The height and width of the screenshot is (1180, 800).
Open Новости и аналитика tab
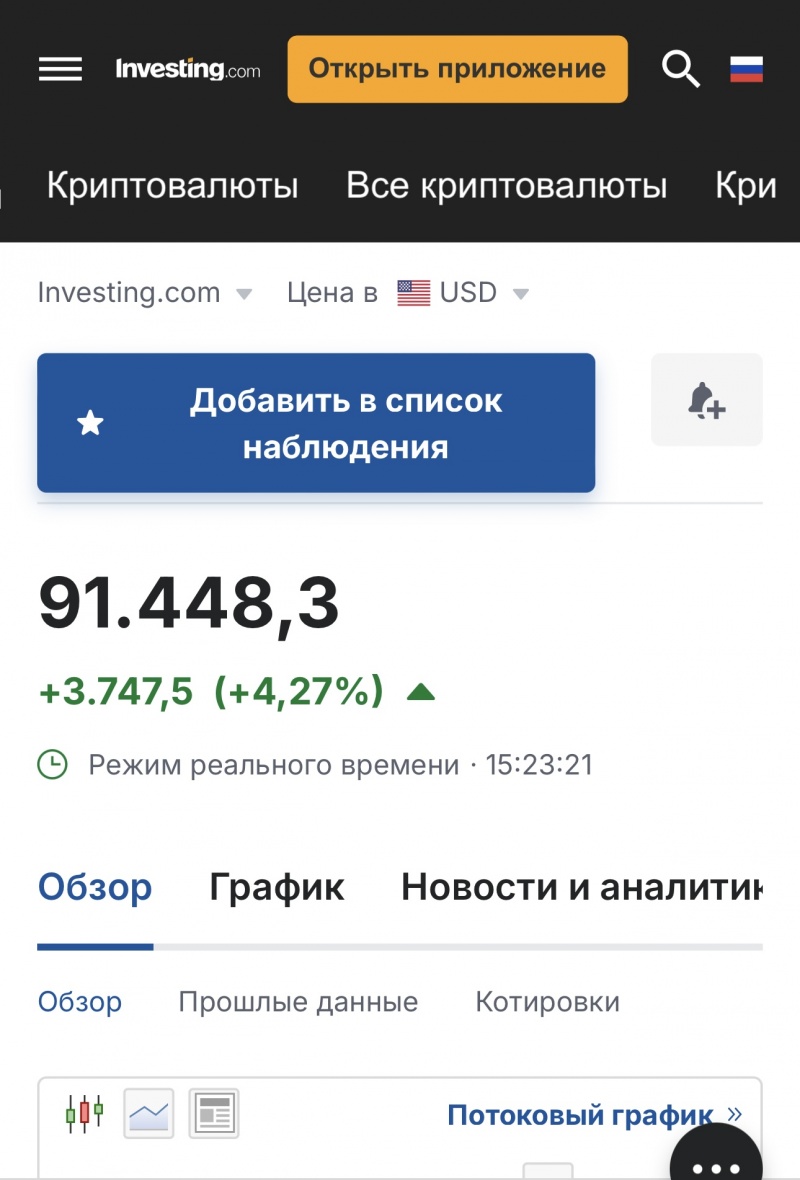coord(580,887)
